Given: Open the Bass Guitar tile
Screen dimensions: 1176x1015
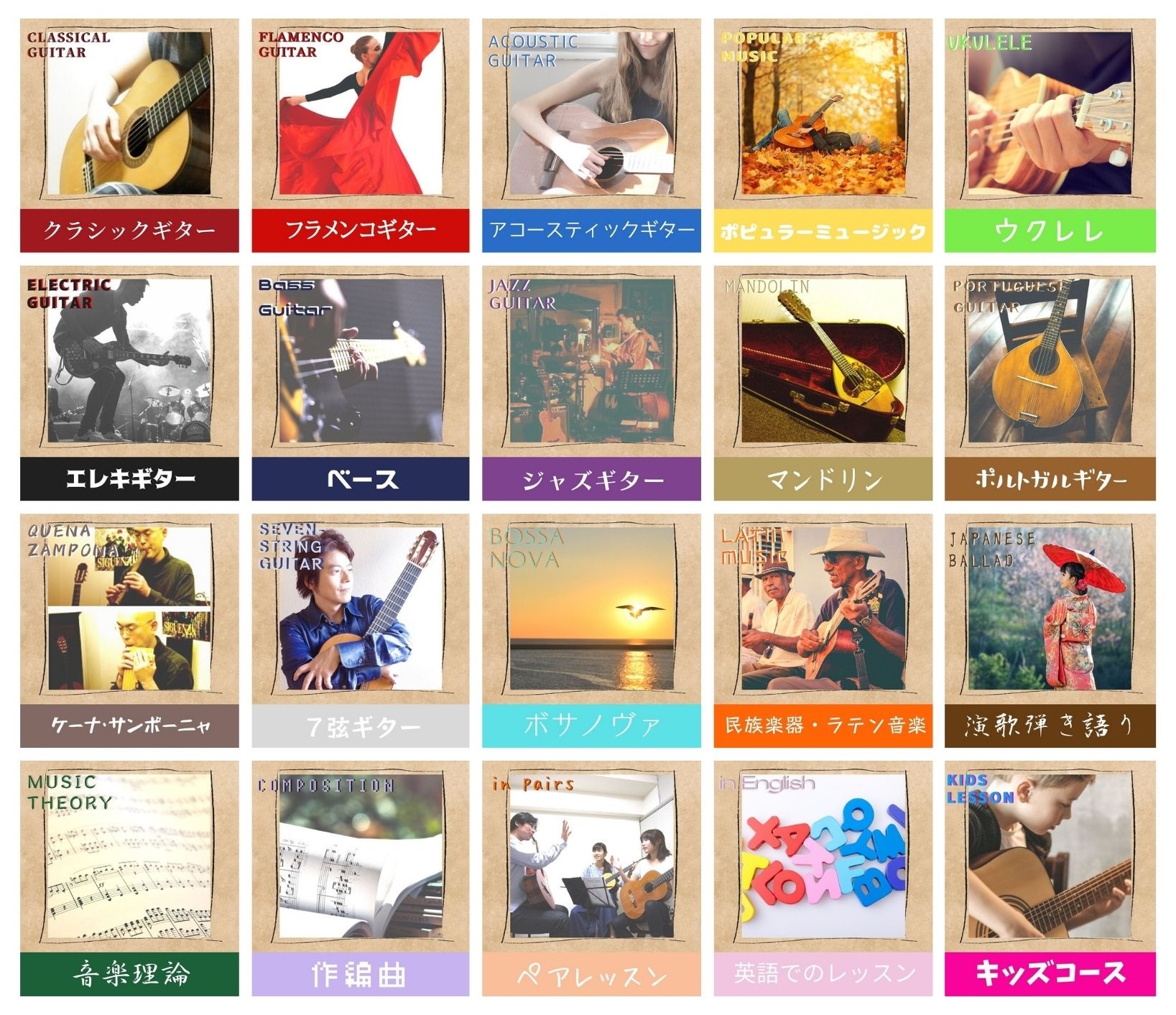Looking at the screenshot, I should pyautogui.click(x=360, y=383).
